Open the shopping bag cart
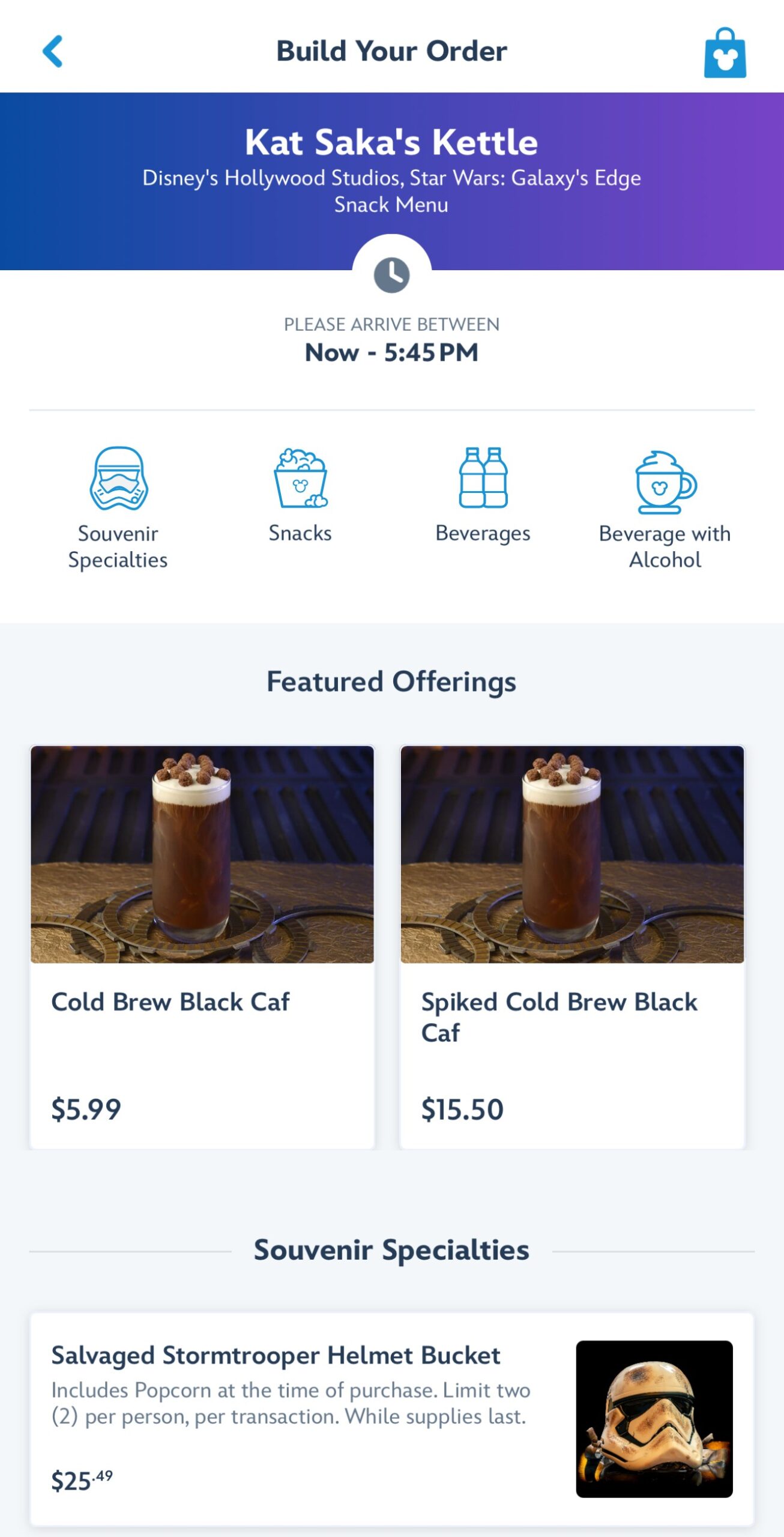 (x=725, y=53)
